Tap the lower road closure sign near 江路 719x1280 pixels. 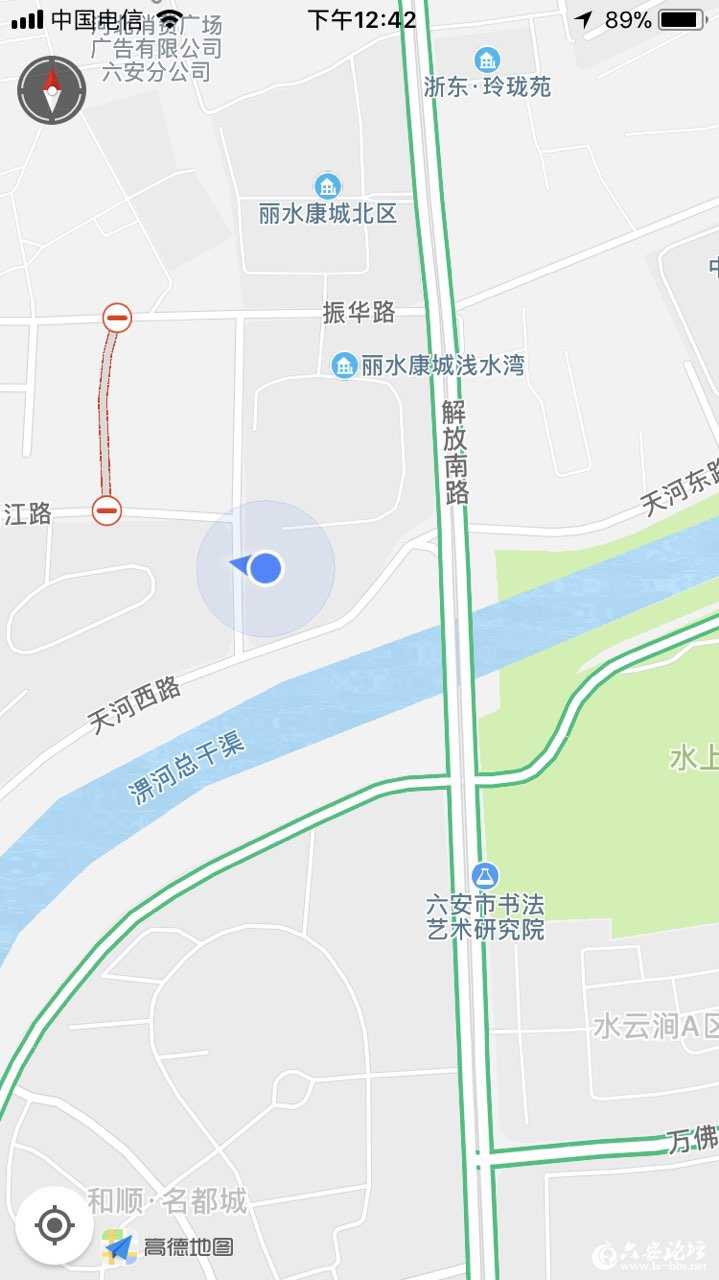point(107,510)
